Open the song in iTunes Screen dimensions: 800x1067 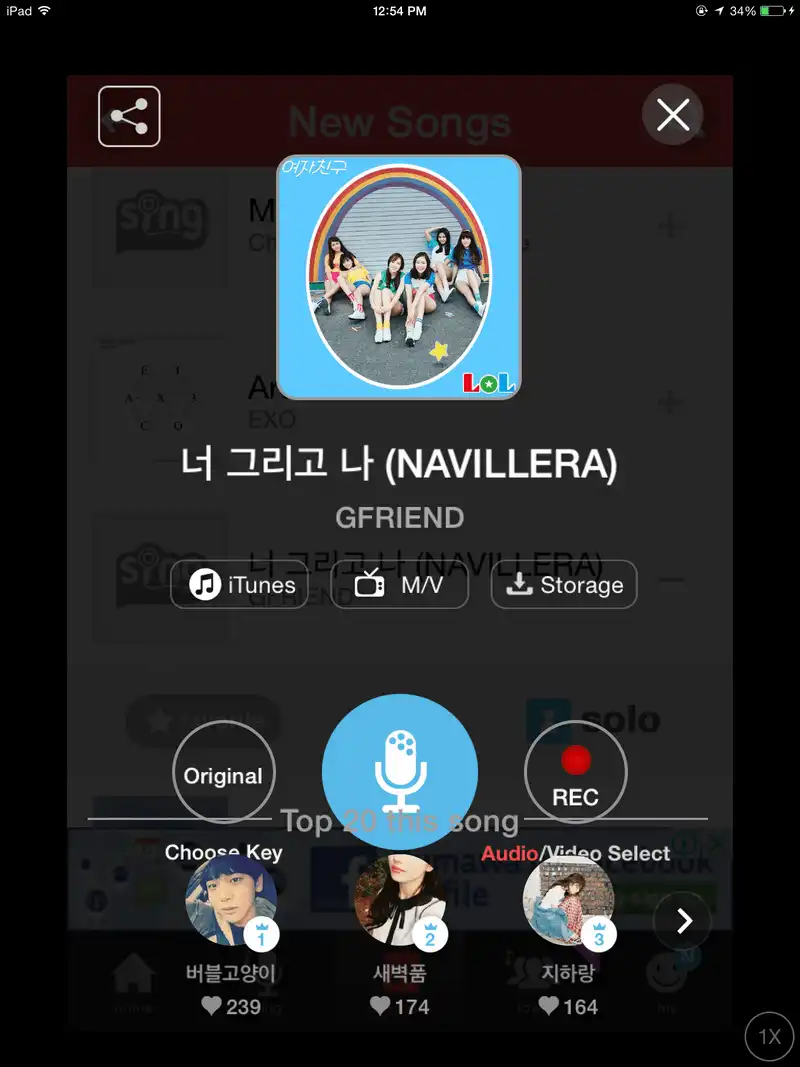click(x=239, y=585)
